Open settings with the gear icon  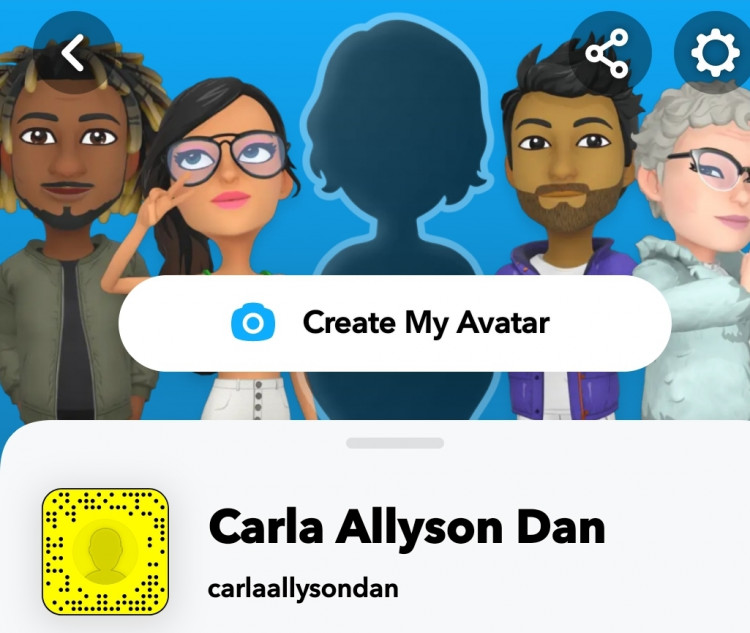(x=714, y=52)
